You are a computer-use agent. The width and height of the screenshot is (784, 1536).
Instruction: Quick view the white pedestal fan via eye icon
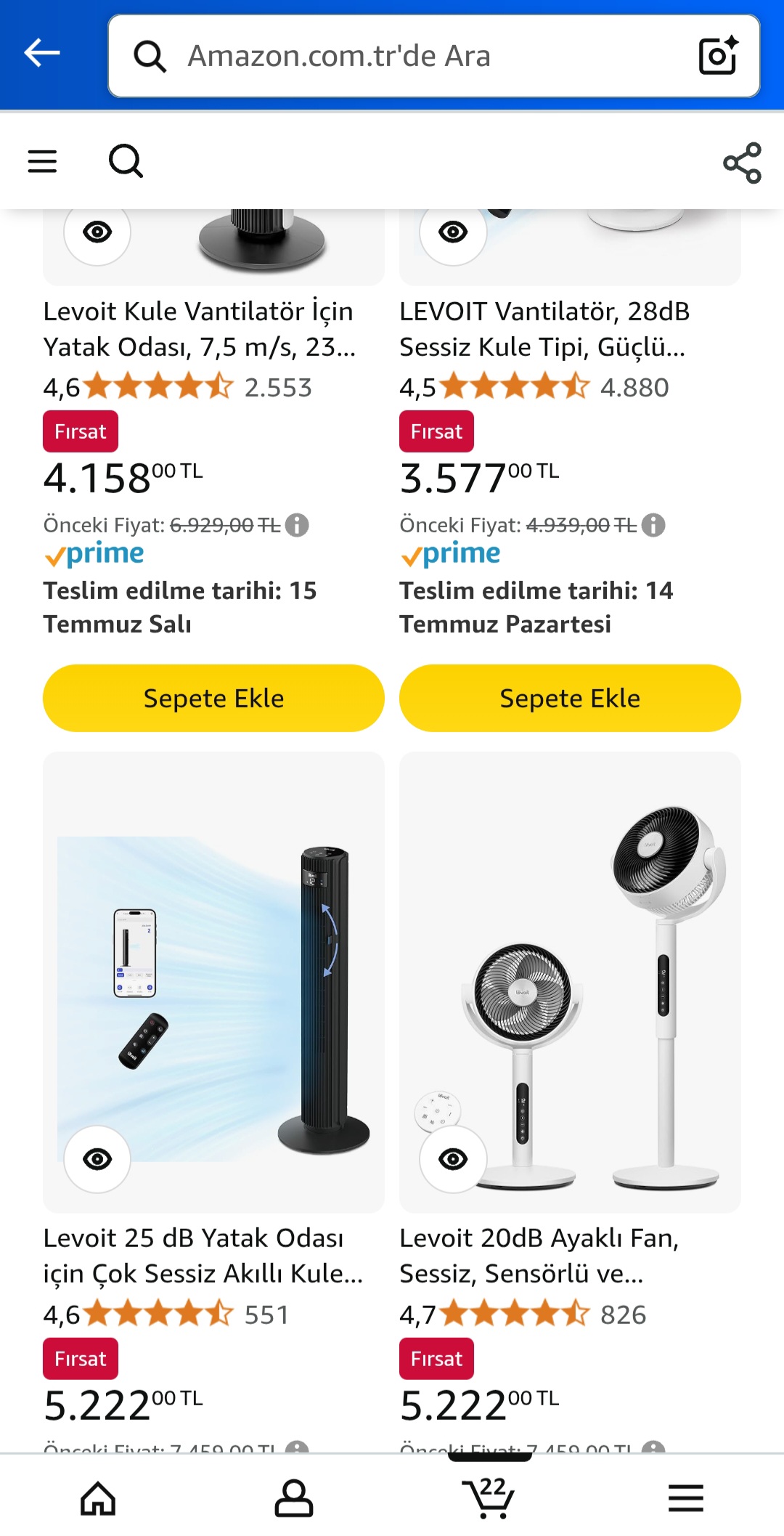[453, 1159]
